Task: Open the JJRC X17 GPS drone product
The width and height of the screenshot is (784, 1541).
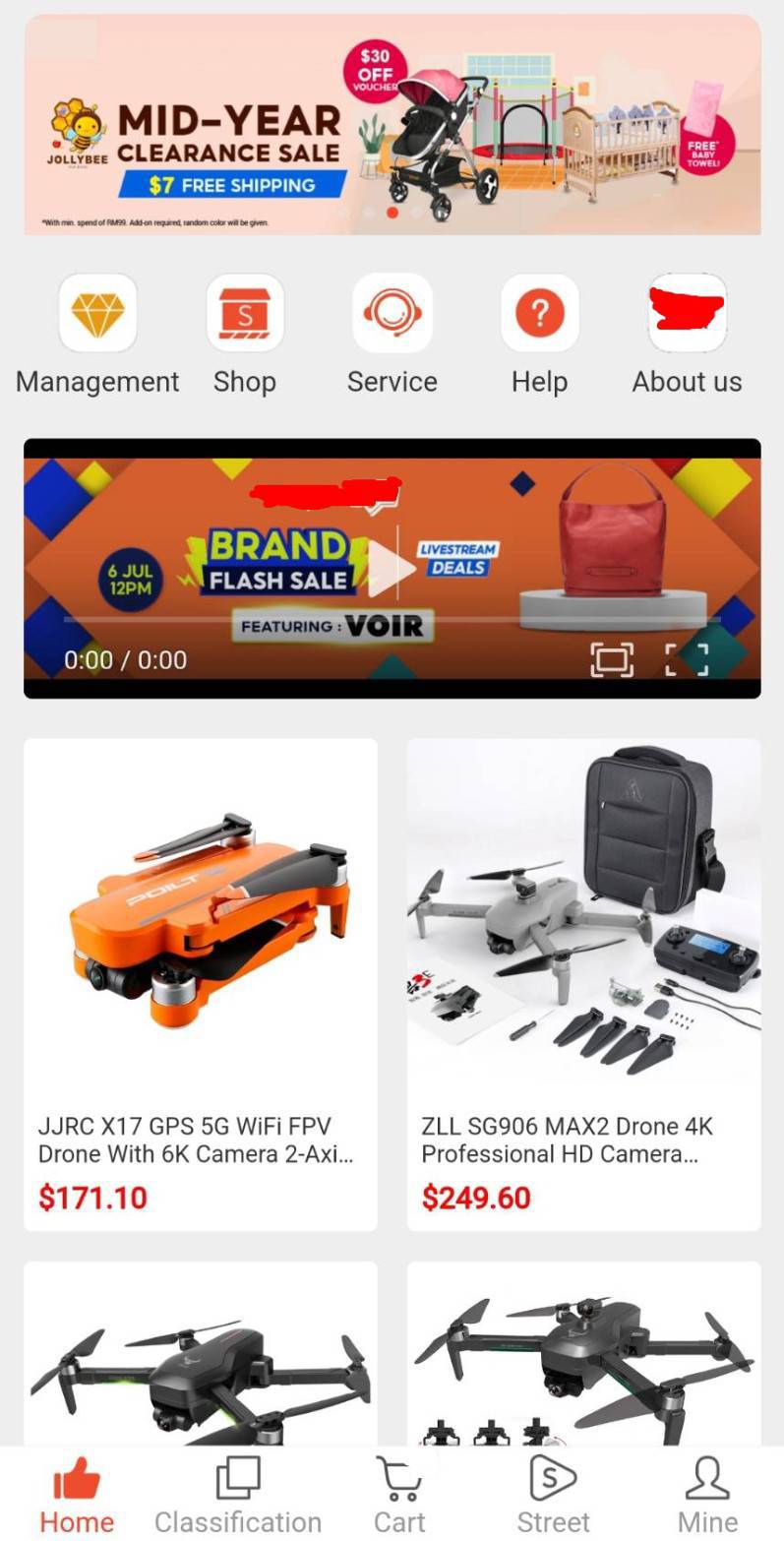Action: tap(201, 984)
